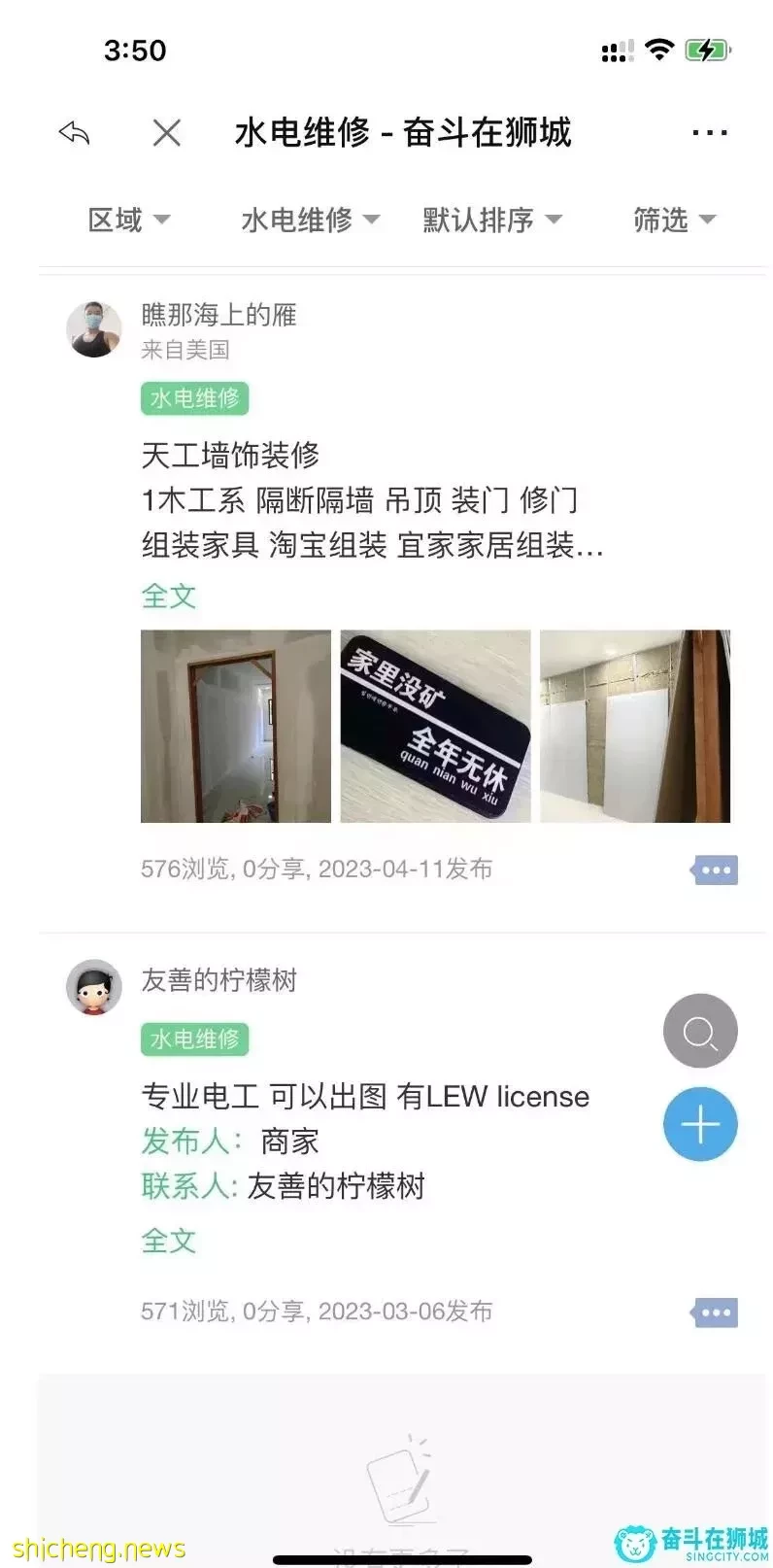Screen dimensions: 773x1568
Task: Open the 全年无休 sign photo
Action: [435, 726]
